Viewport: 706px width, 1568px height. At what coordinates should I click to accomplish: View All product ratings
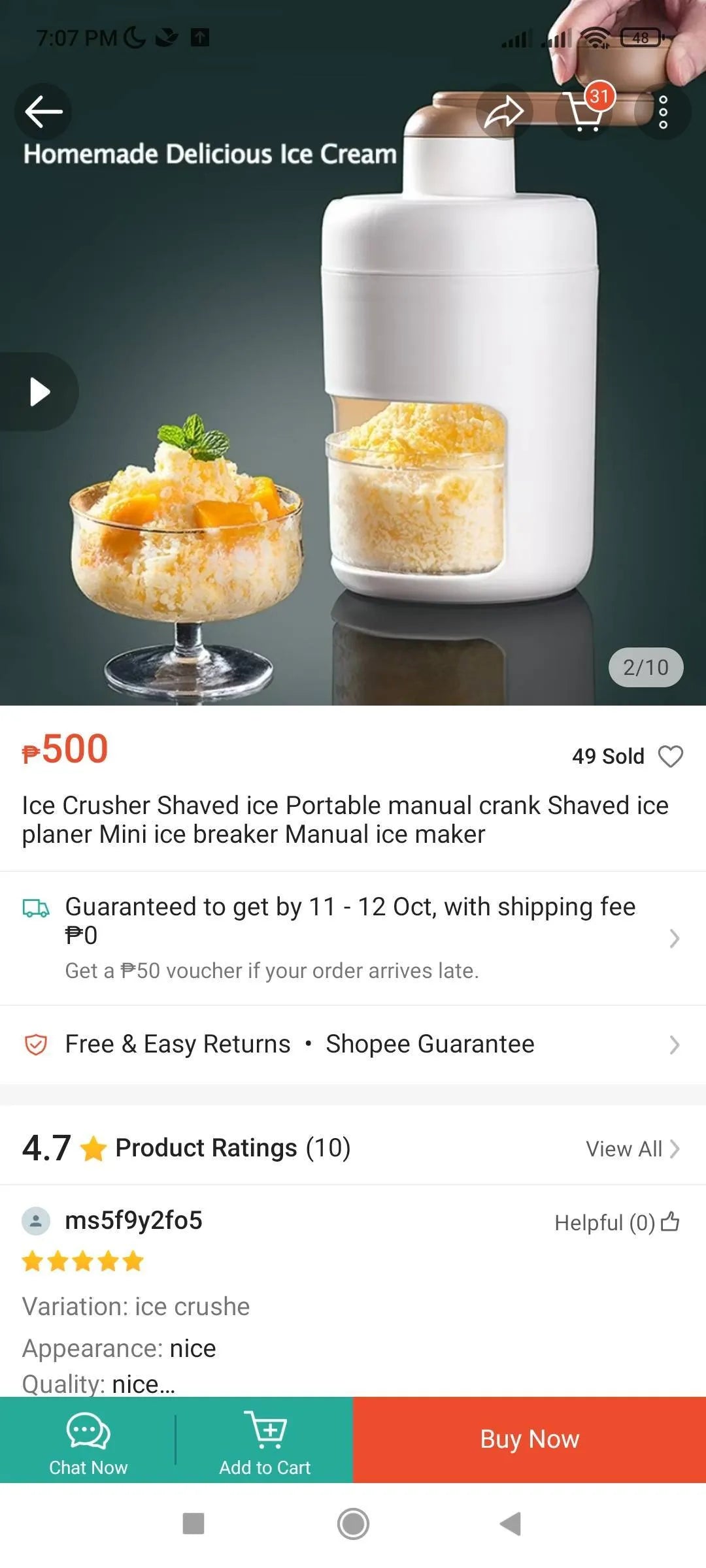coord(632,1149)
